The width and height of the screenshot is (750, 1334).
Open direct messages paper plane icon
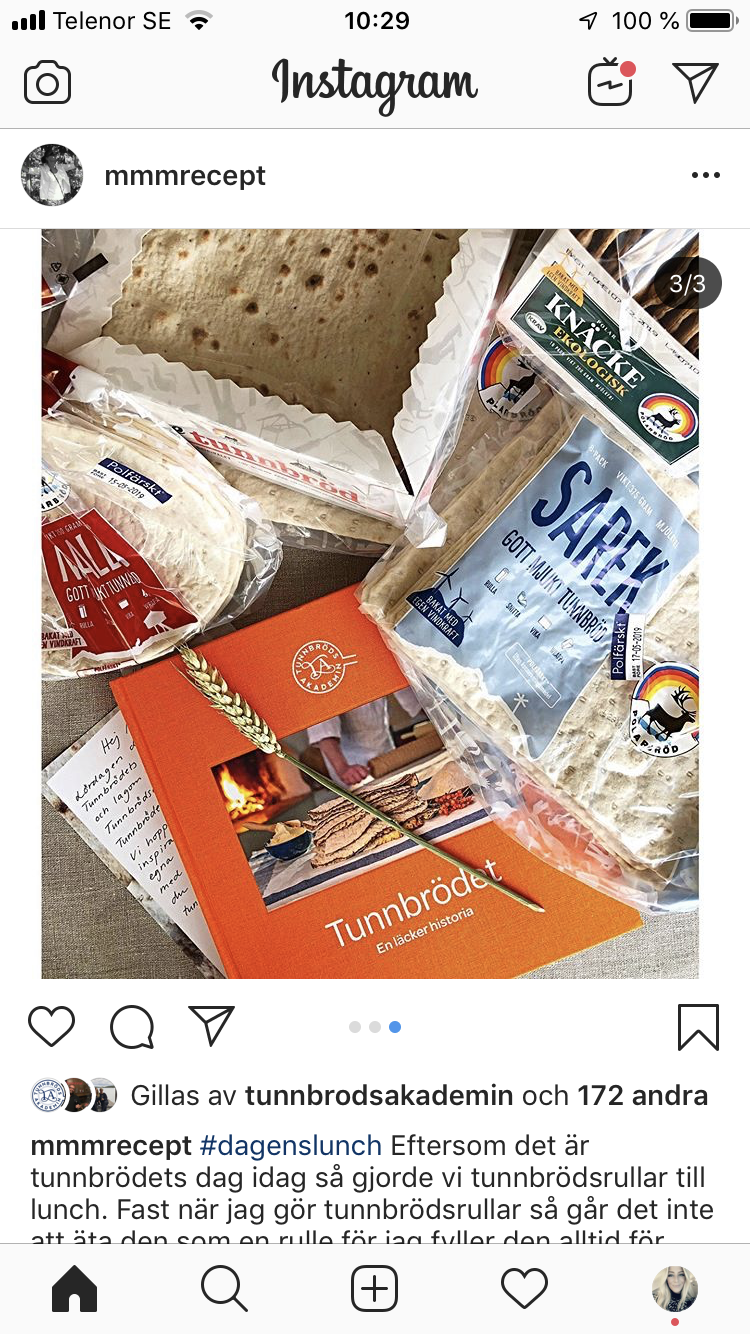[696, 83]
